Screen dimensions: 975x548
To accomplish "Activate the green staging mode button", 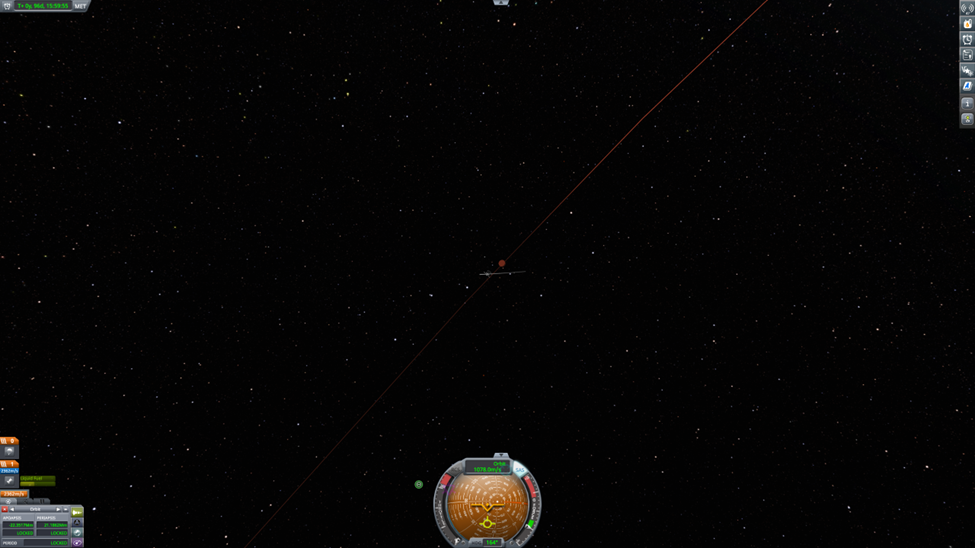I will pos(77,512).
